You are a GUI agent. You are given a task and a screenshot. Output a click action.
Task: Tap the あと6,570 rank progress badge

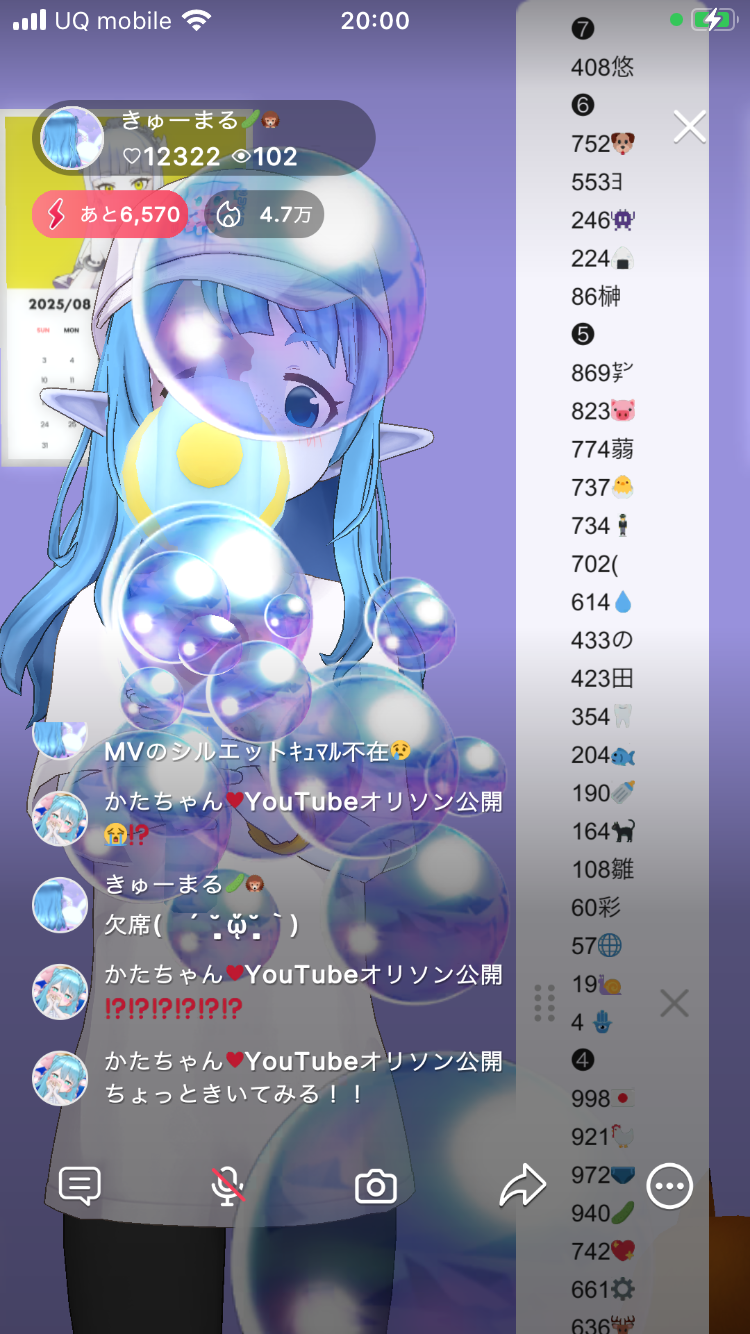point(110,214)
